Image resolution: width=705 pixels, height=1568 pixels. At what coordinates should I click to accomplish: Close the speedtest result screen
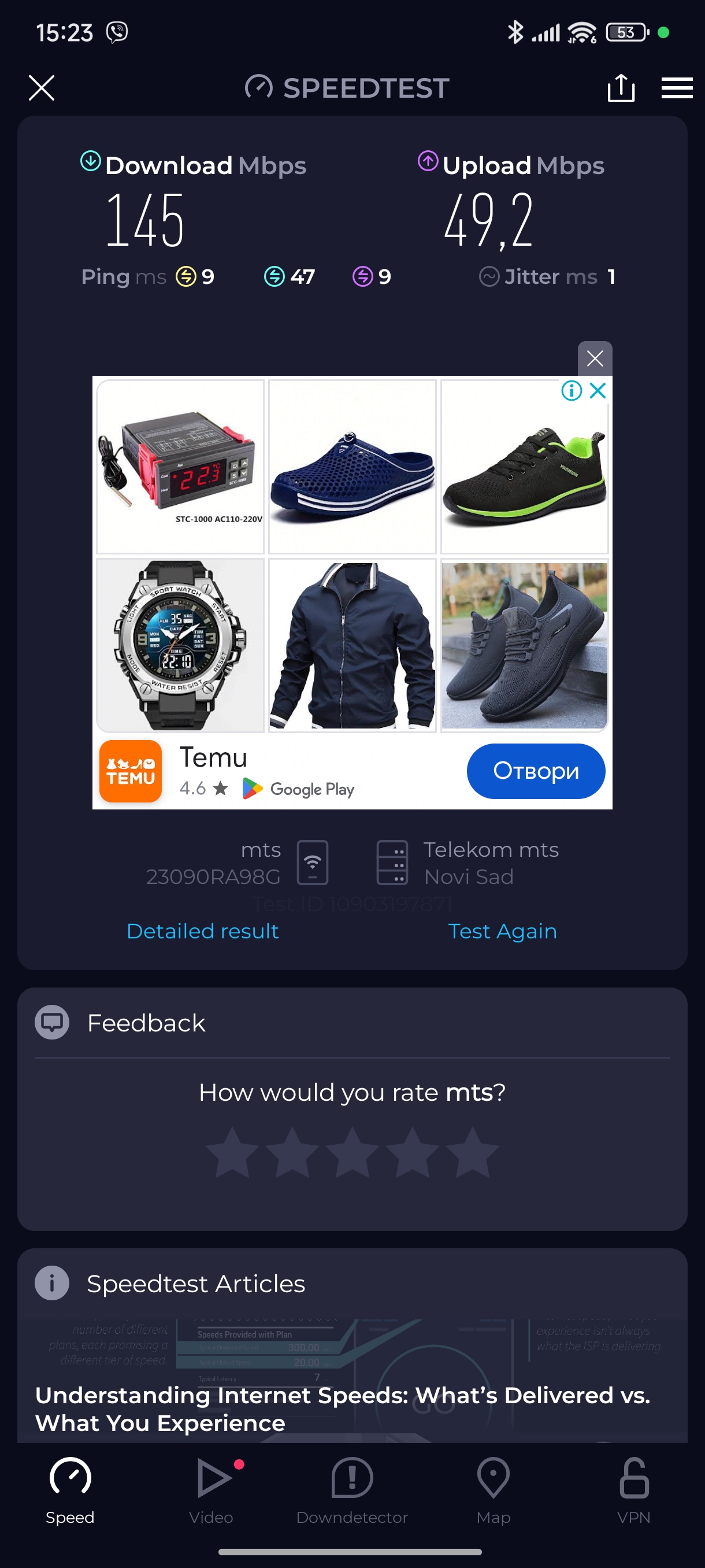click(x=42, y=88)
